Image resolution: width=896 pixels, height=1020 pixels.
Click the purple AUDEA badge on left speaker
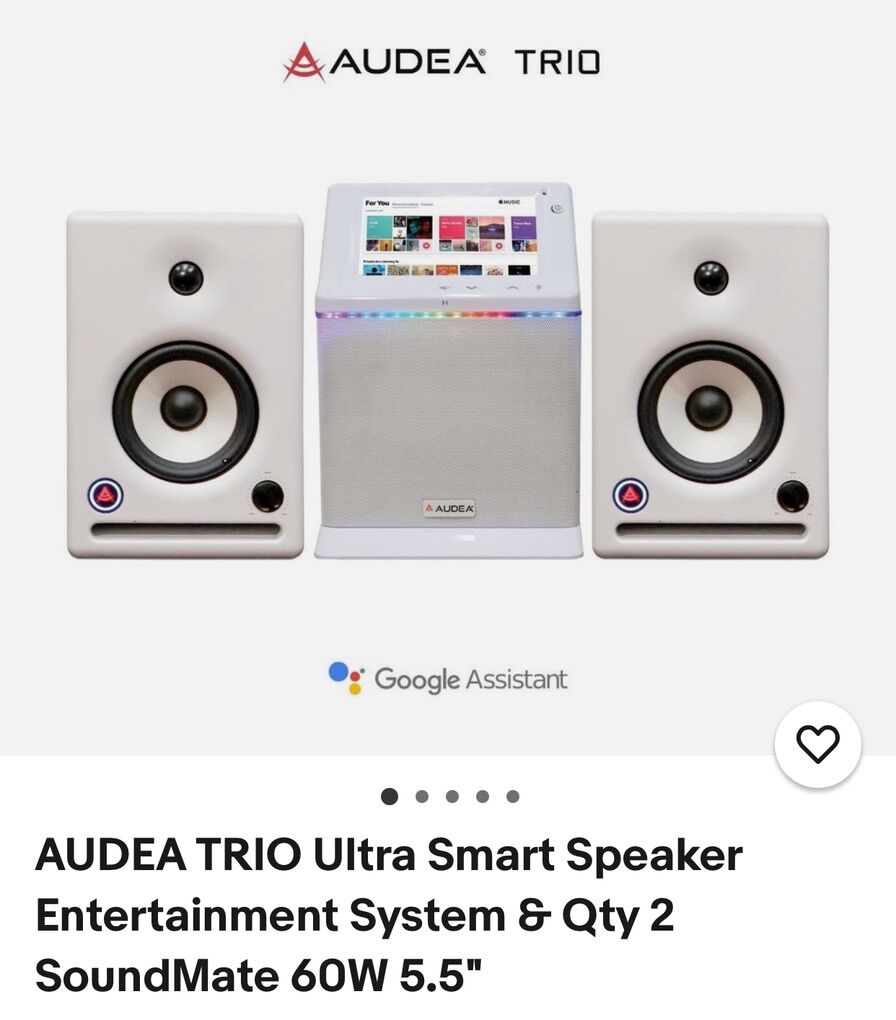point(103,494)
